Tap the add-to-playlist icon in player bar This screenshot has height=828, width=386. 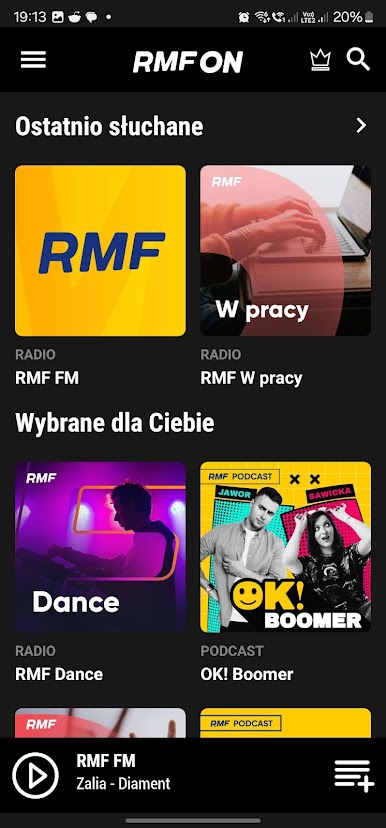point(354,776)
